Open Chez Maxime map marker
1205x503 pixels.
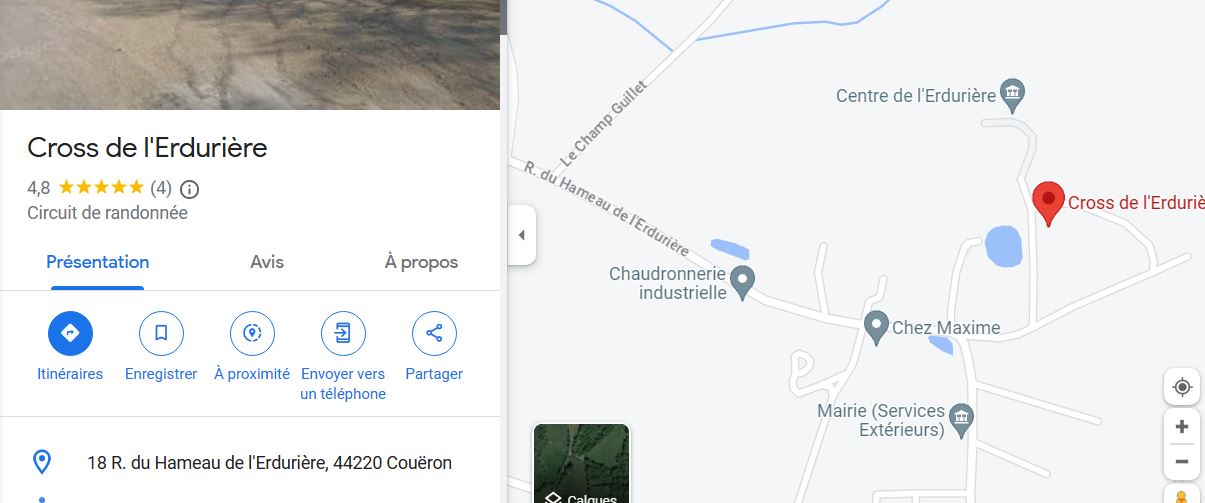876,325
